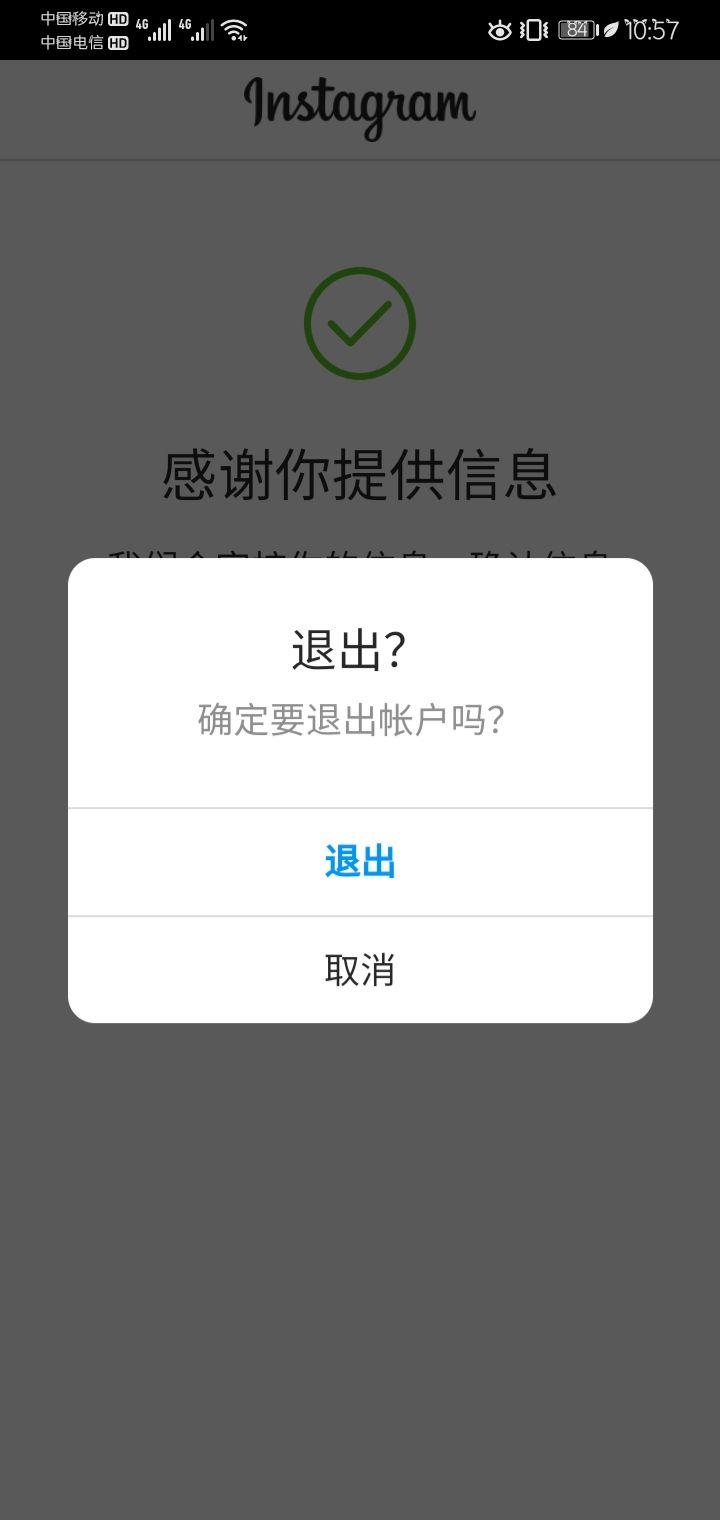720x1520 pixels.
Task: Tap the clock showing 10:57
Action: (x=650, y=30)
